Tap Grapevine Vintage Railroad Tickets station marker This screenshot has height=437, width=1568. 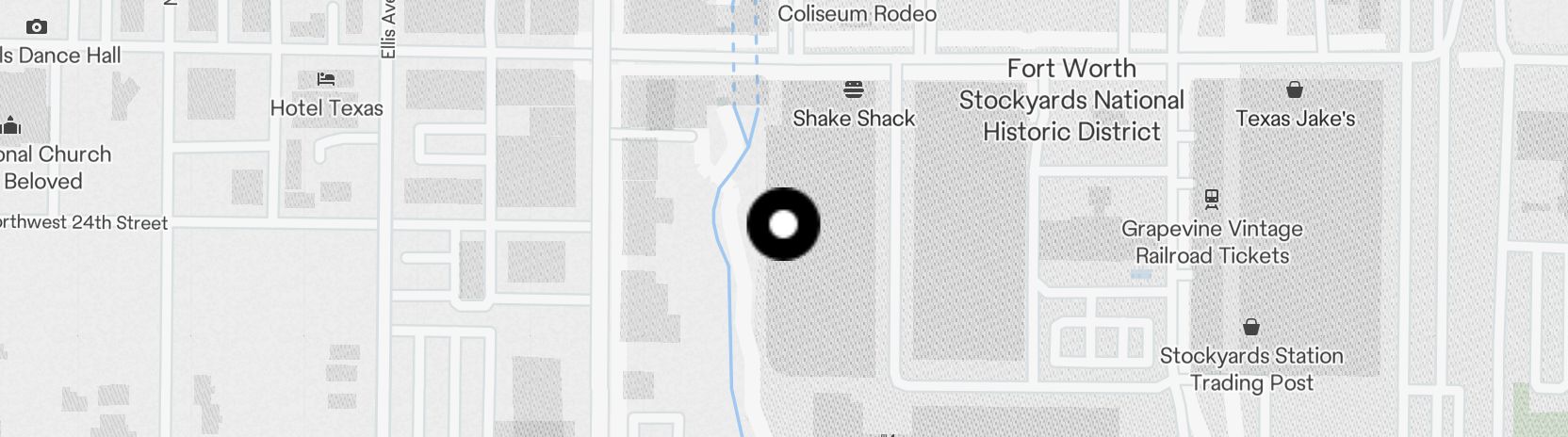(x=1212, y=200)
